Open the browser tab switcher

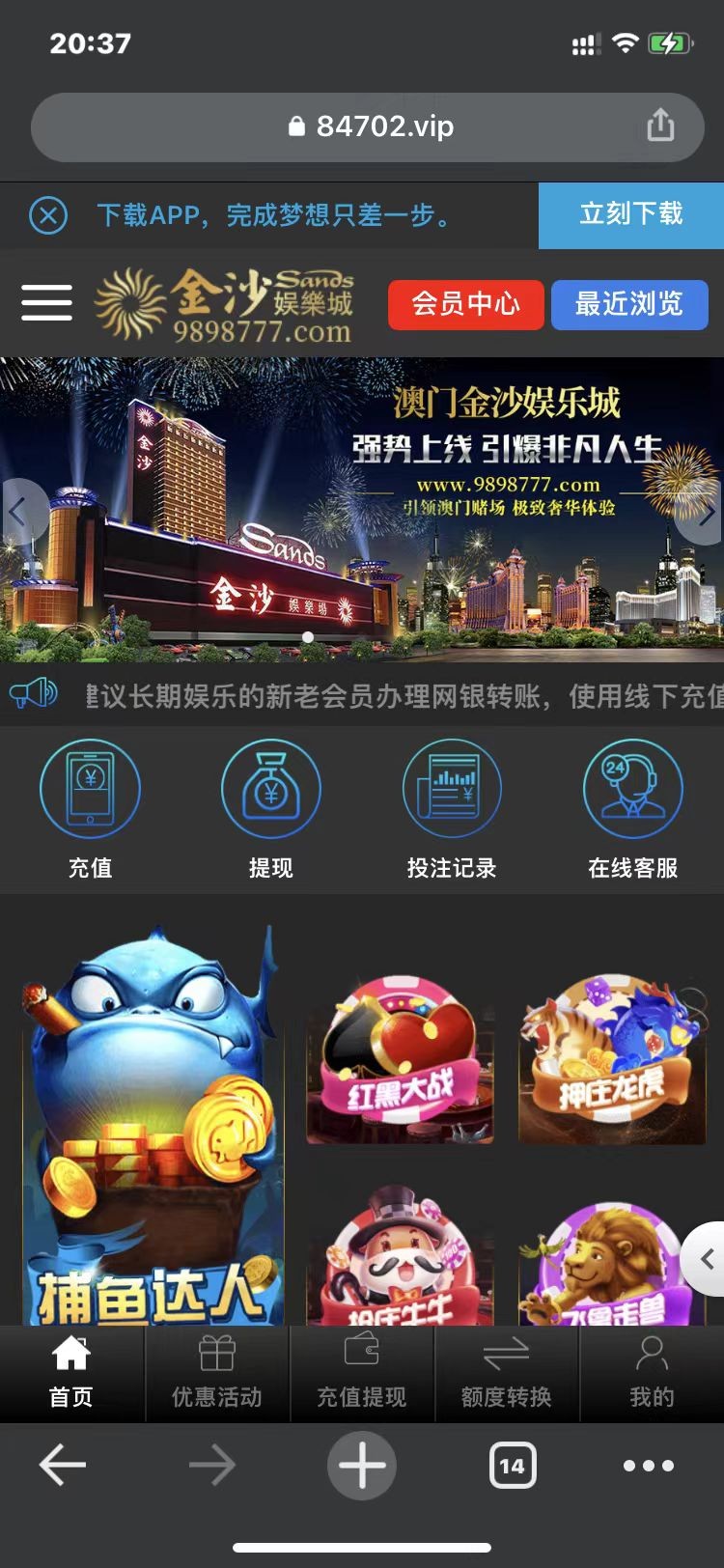(x=512, y=1466)
